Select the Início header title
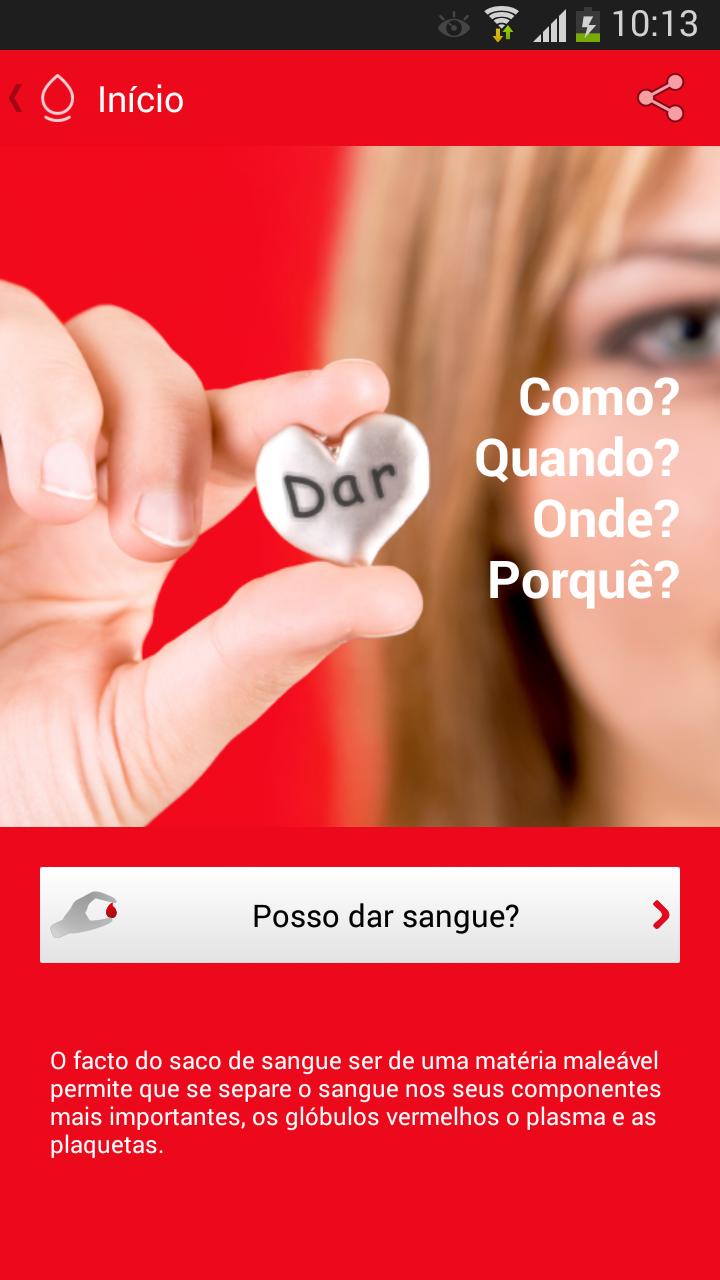Screen dimensions: 720x1280 click(140, 99)
